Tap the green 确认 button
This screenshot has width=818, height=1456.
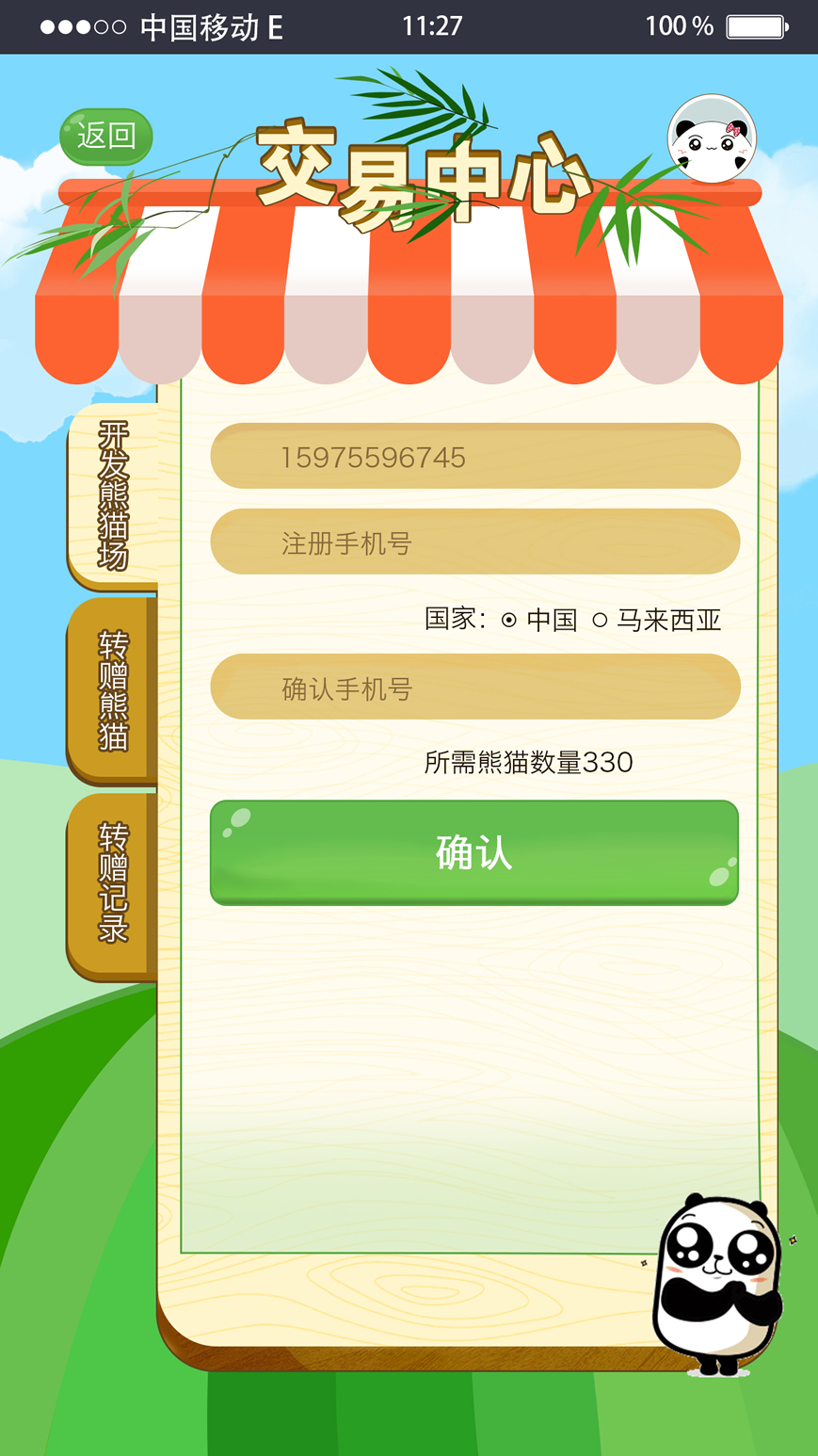474,852
